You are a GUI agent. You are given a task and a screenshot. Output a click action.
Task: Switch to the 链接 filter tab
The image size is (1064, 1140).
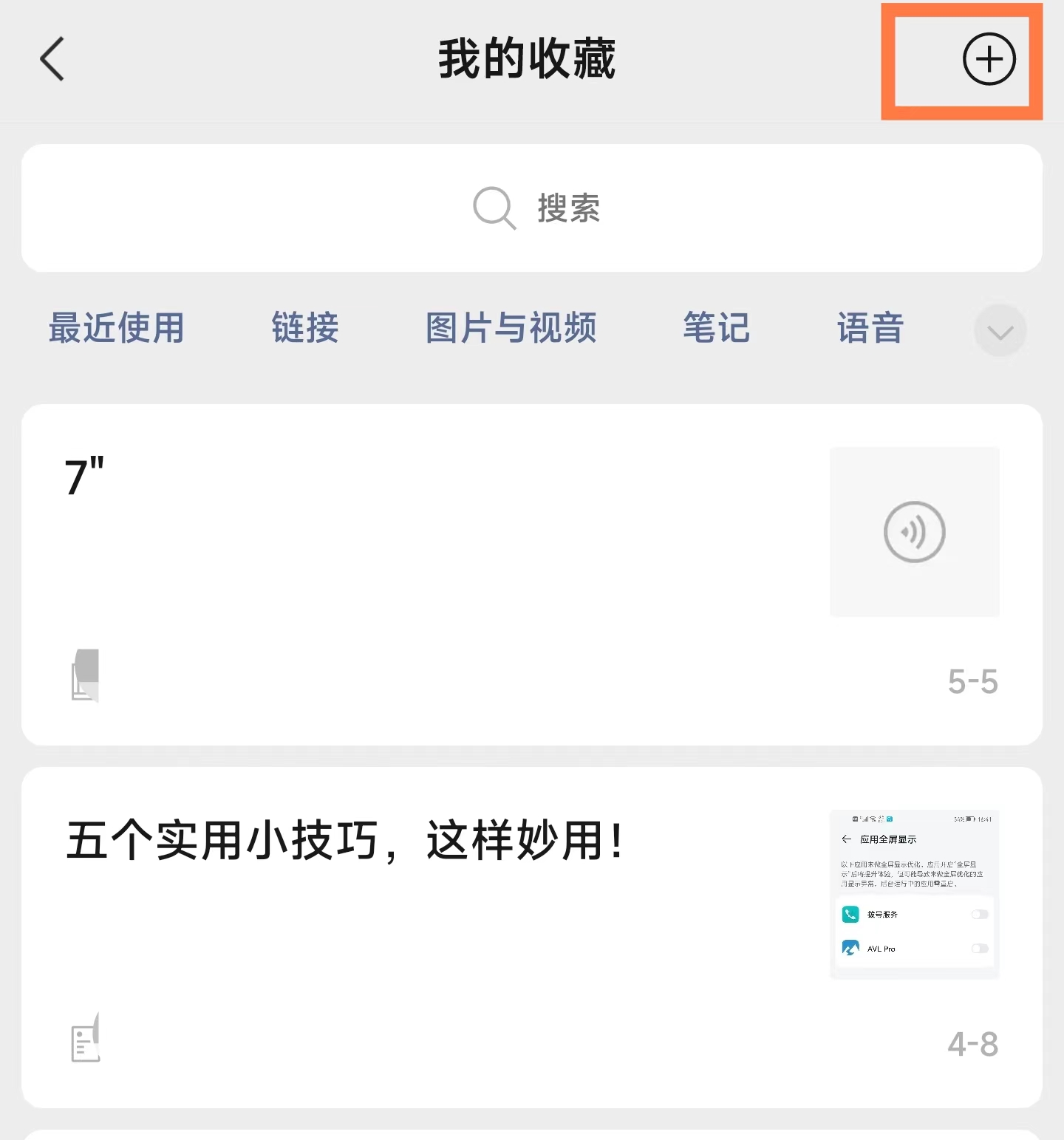pos(304,329)
